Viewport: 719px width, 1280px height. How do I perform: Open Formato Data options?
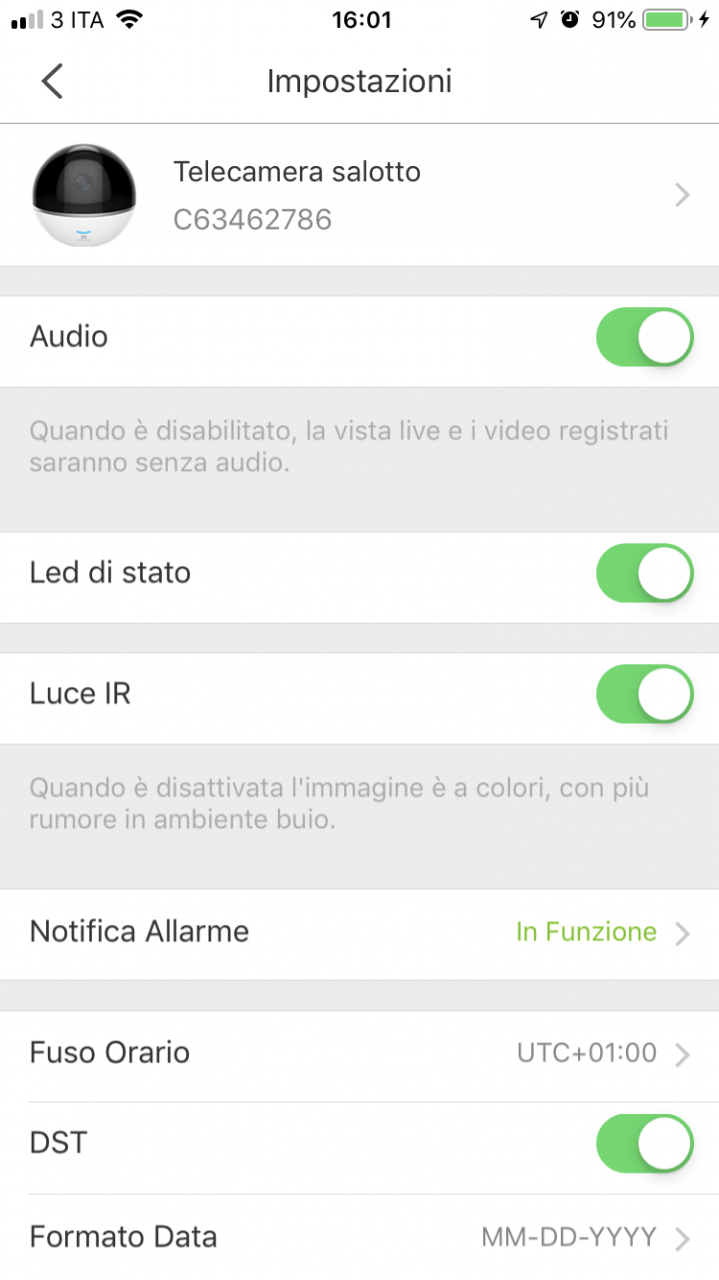359,1238
